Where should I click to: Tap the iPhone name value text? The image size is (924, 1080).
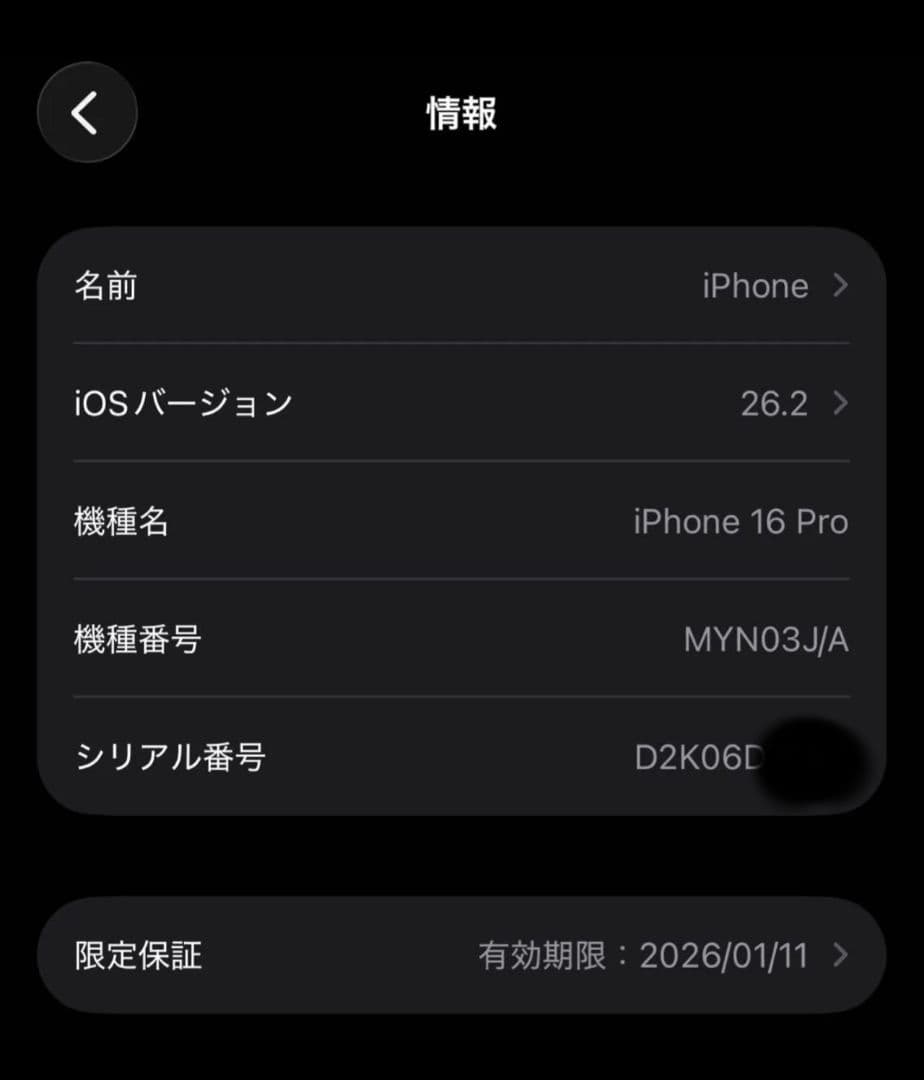[755, 286]
